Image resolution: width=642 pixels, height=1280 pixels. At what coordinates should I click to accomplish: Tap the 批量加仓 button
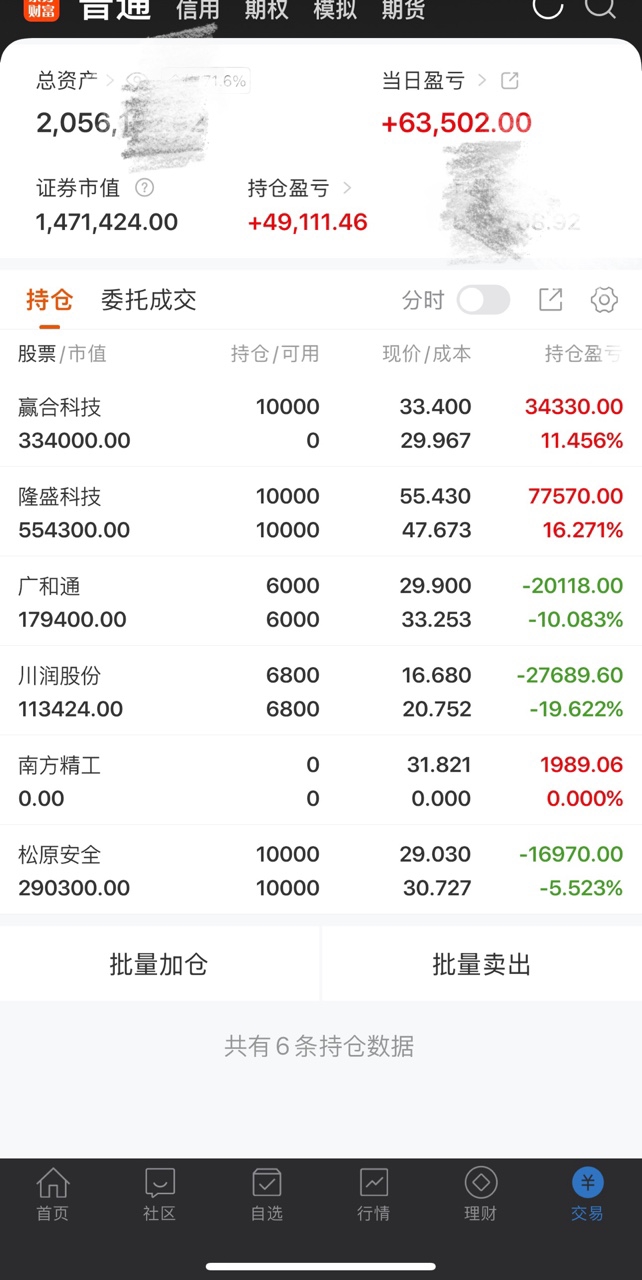pyautogui.click(x=159, y=964)
